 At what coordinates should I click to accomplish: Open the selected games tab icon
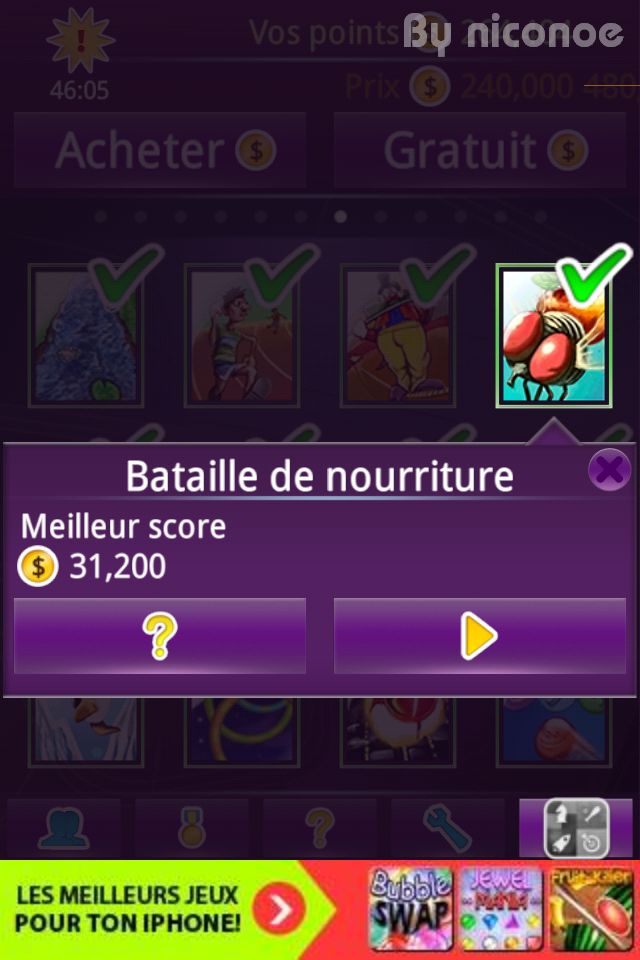pos(577,829)
